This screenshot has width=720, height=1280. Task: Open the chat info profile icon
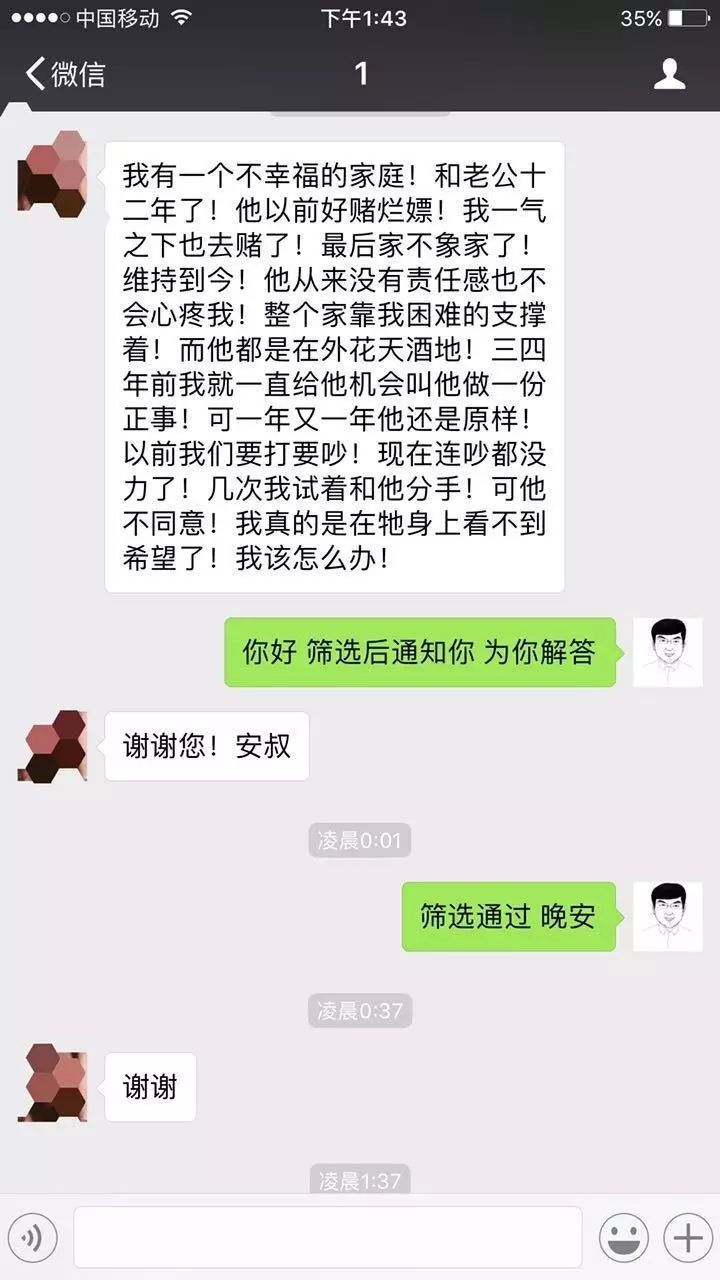(669, 74)
